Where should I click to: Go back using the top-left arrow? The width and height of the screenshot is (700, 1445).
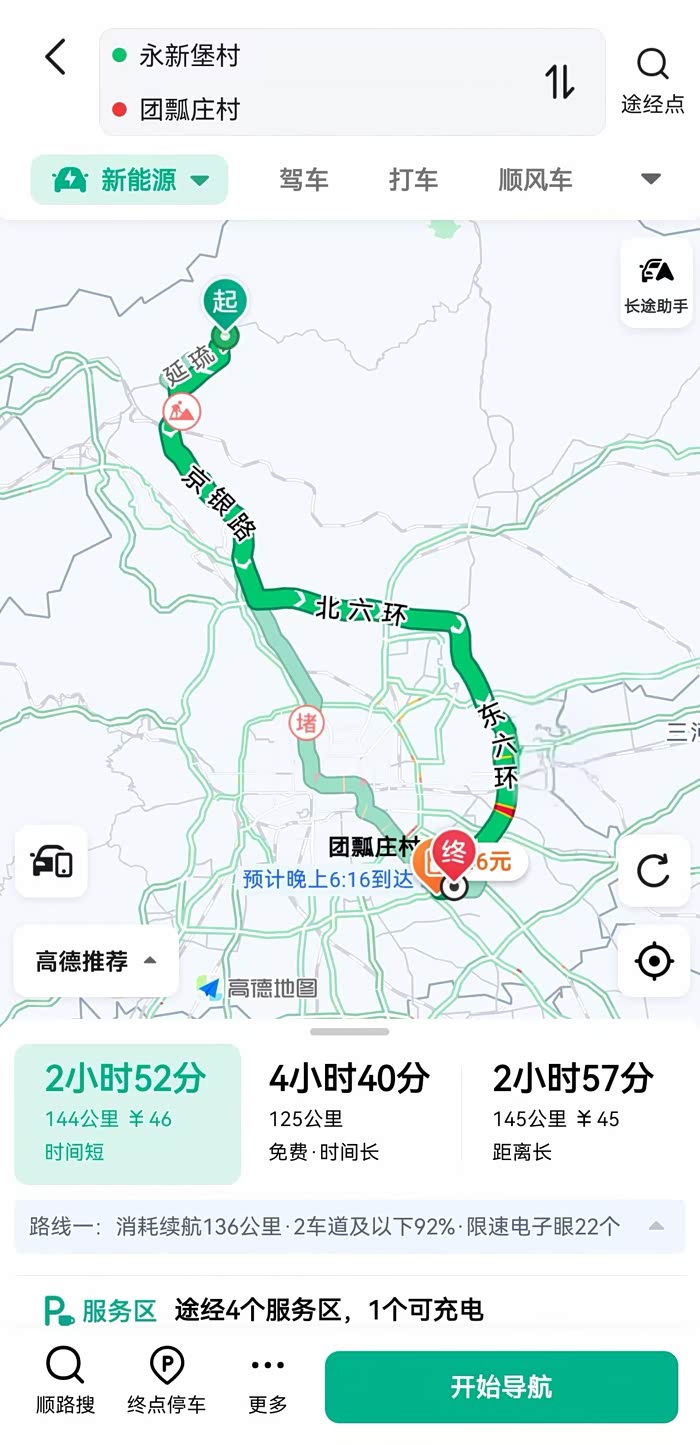click(56, 57)
